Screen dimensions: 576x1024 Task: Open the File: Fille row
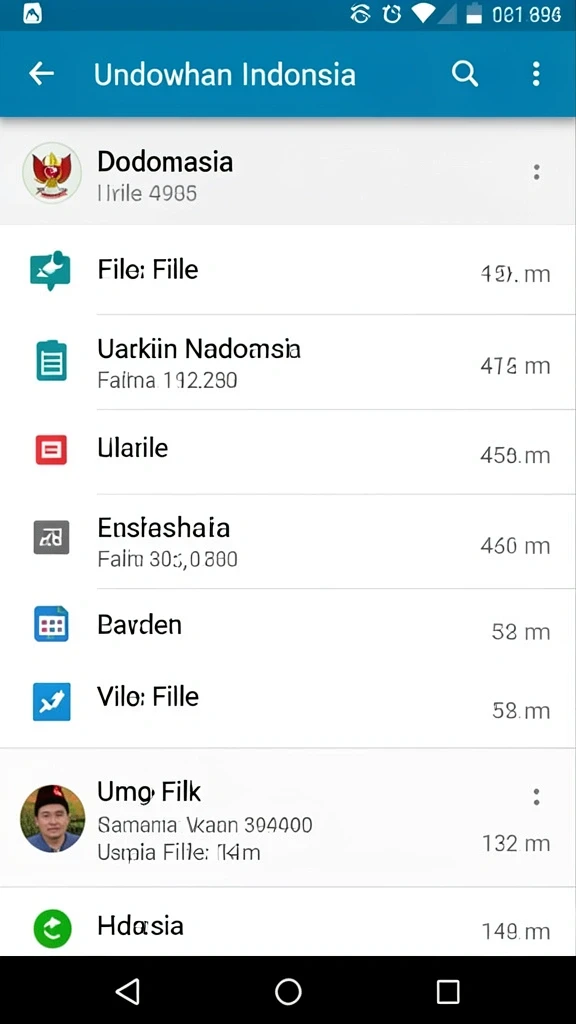tap(288, 270)
